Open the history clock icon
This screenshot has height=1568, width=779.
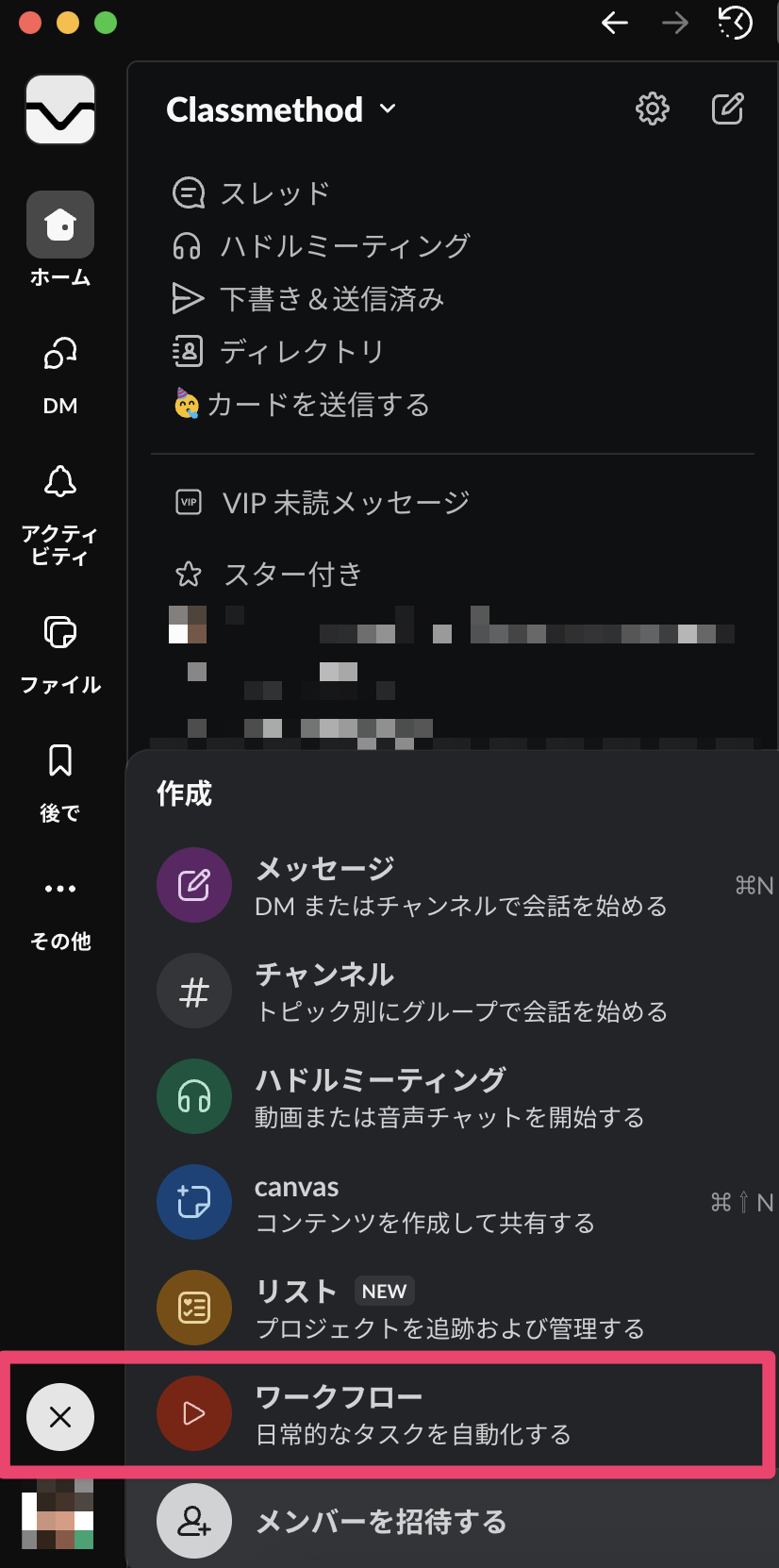point(735,23)
